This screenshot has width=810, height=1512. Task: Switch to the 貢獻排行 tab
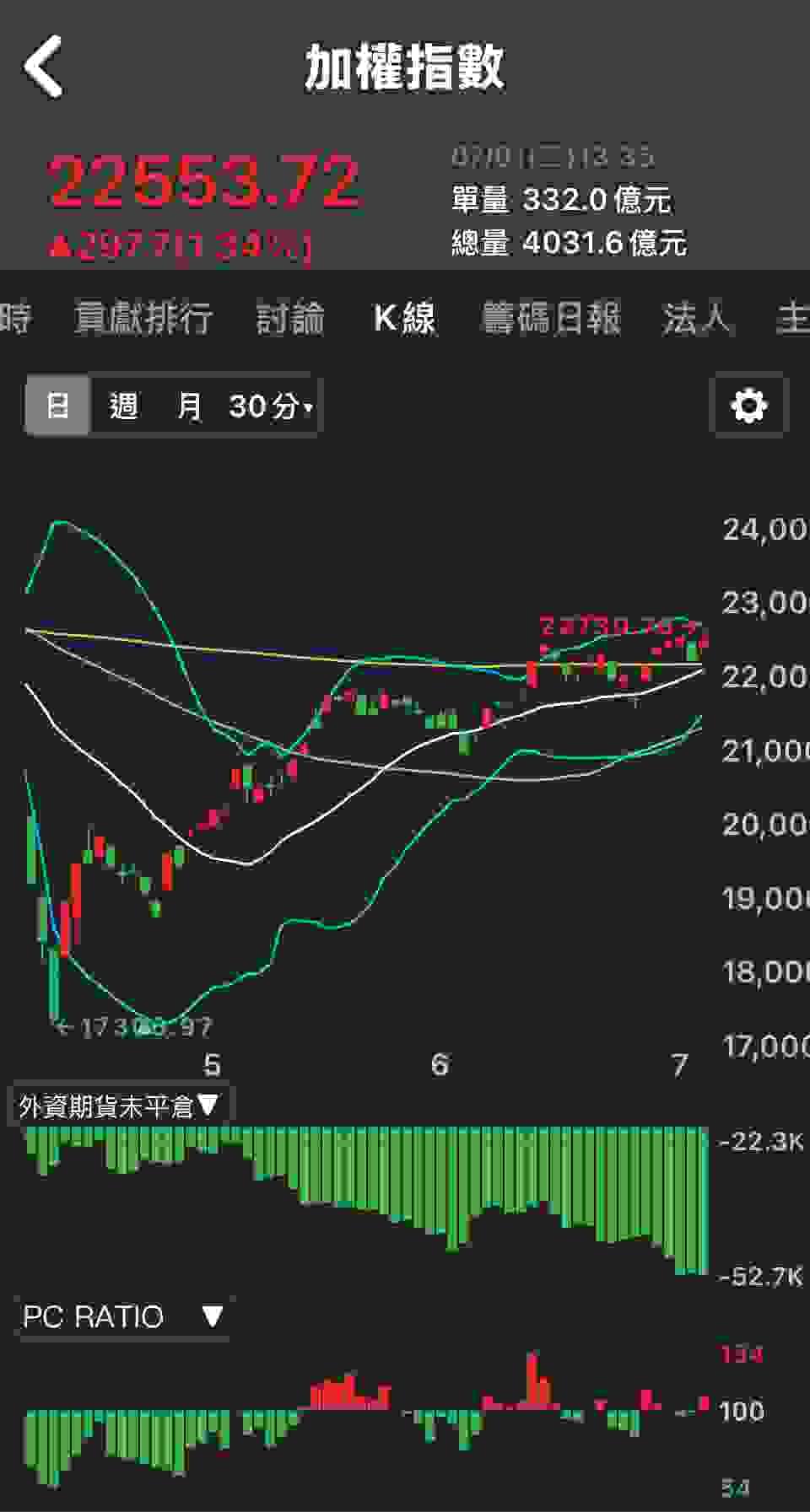tap(143, 318)
